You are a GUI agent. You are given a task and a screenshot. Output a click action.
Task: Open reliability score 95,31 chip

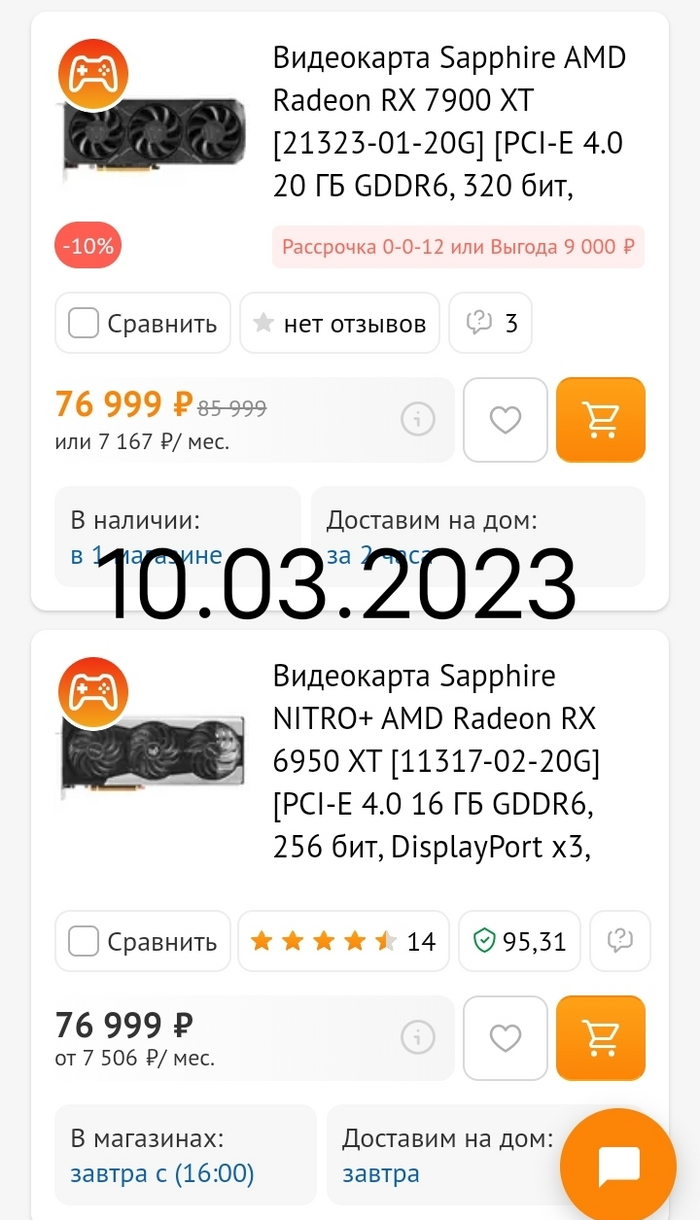coord(519,941)
